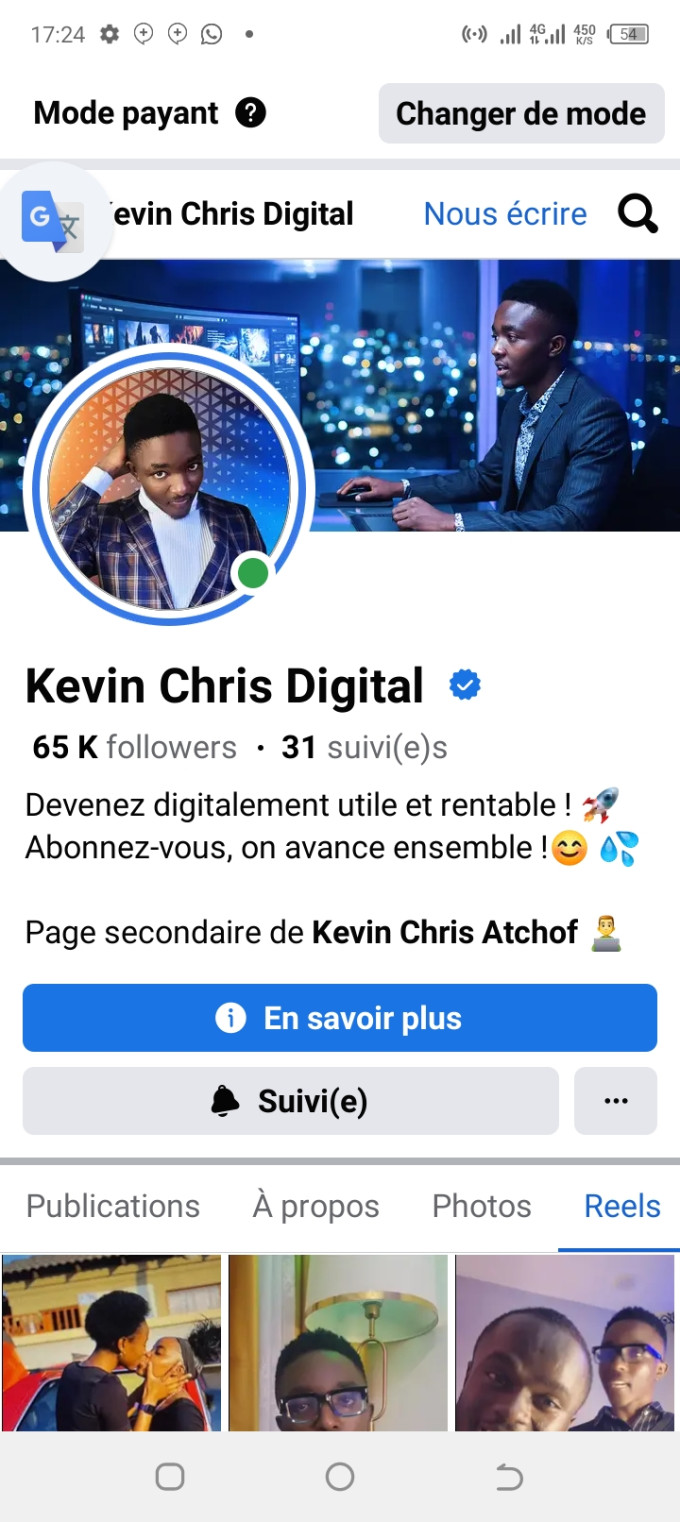Select the Reels tab
This screenshot has width=680, height=1522.
[622, 1206]
